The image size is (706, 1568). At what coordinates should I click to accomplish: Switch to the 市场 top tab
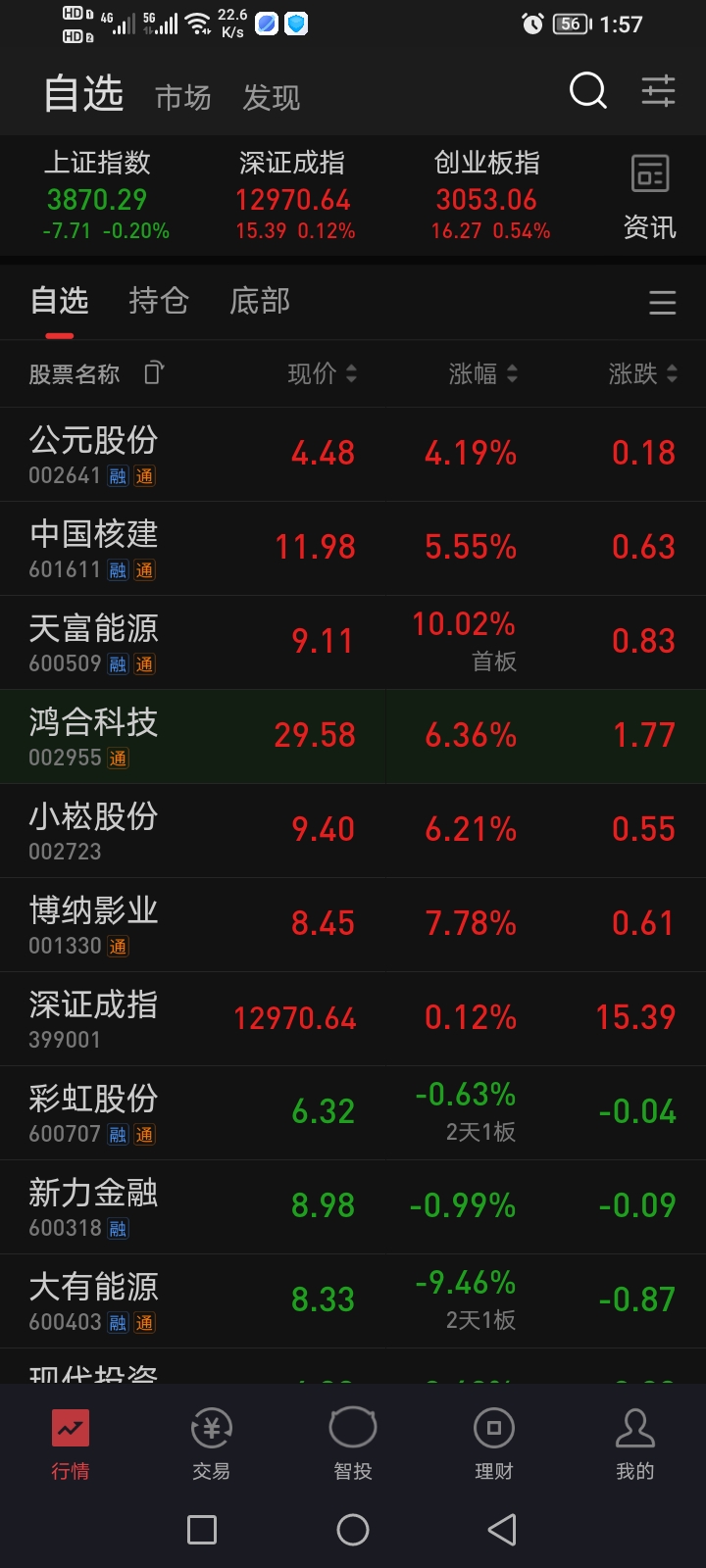pyautogui.click(x=183, y=97)
